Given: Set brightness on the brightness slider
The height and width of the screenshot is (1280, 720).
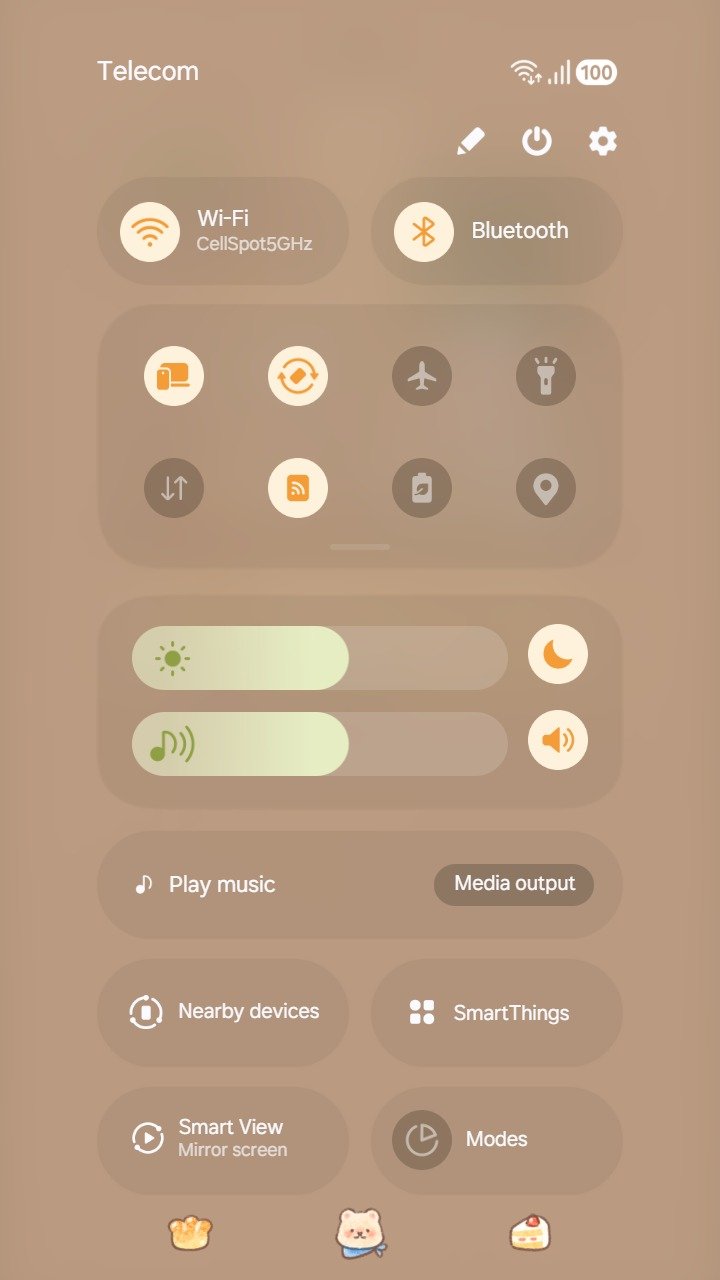Looking at the screenshot, I should tap(320, 658).
